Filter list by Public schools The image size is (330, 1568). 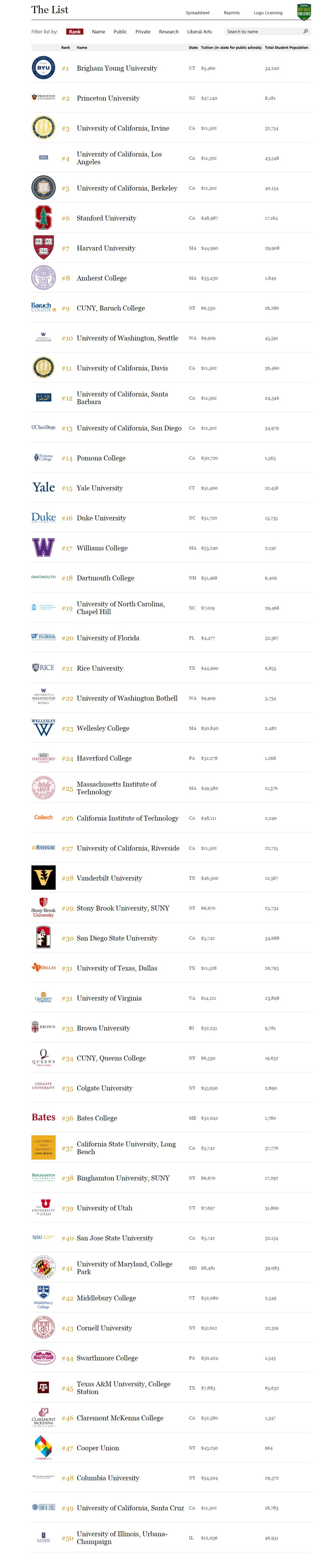click(x=120, y=32)
